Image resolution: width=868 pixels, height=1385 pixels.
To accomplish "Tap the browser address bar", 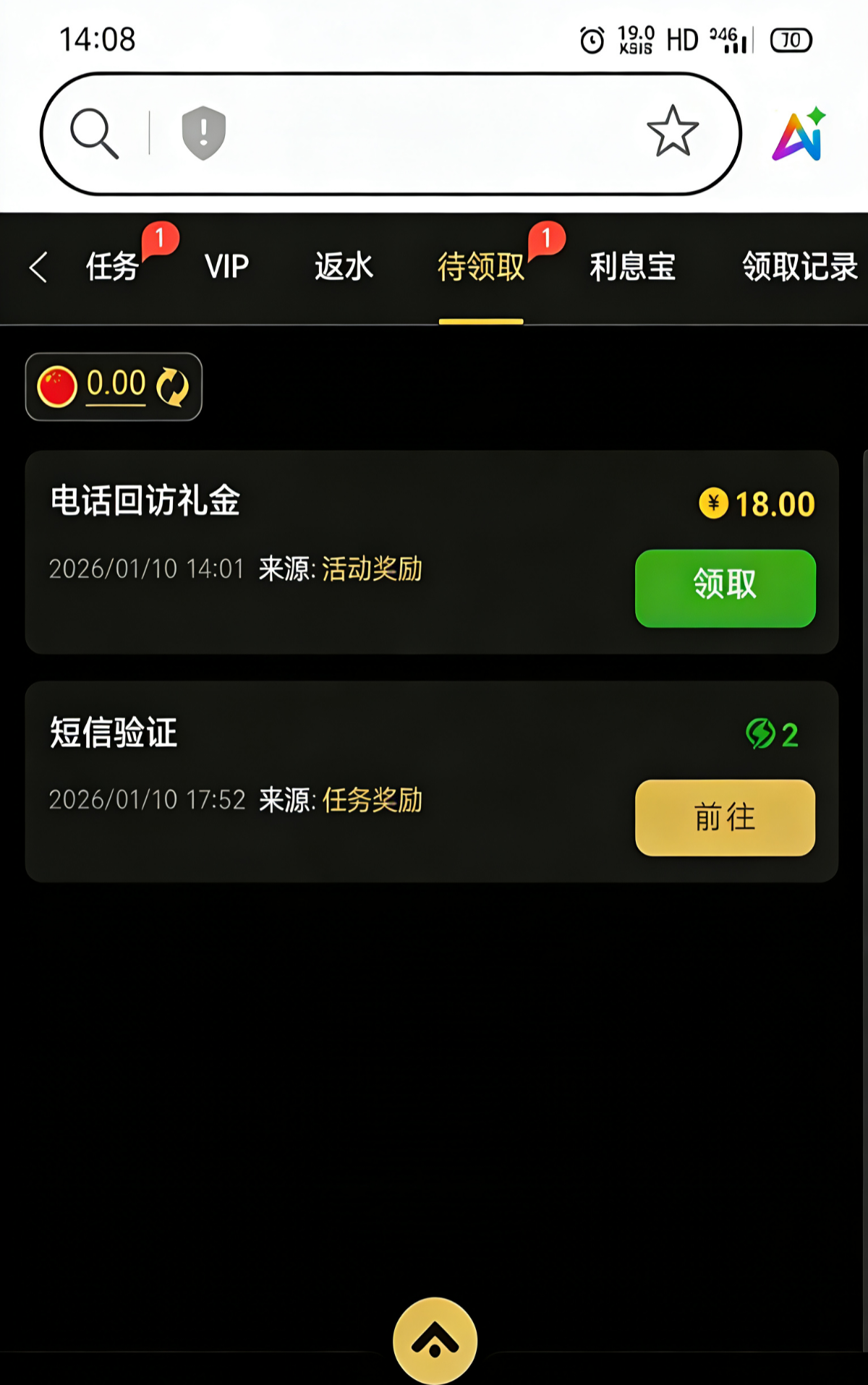I will pos(434,134).
